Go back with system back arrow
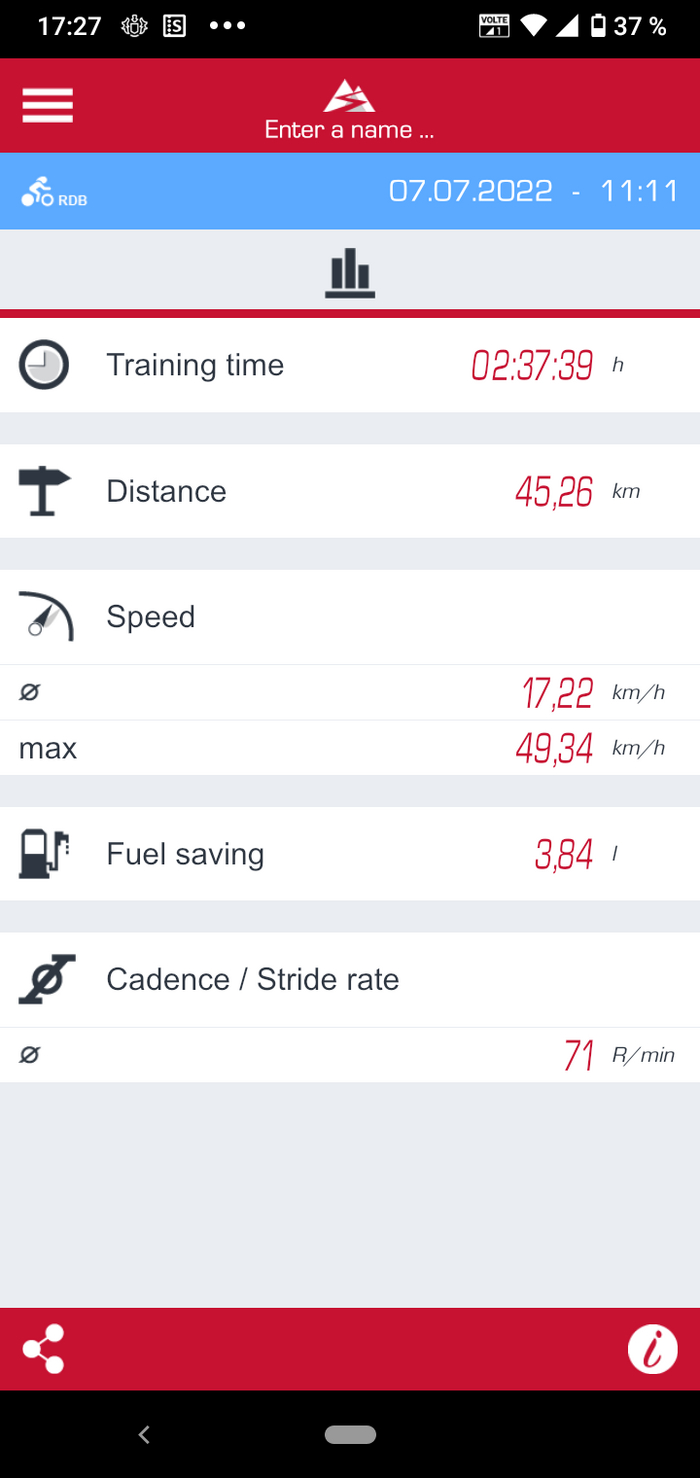Image resolution: width=700 pixels, height=1478 pixels. coord(144,1435)
